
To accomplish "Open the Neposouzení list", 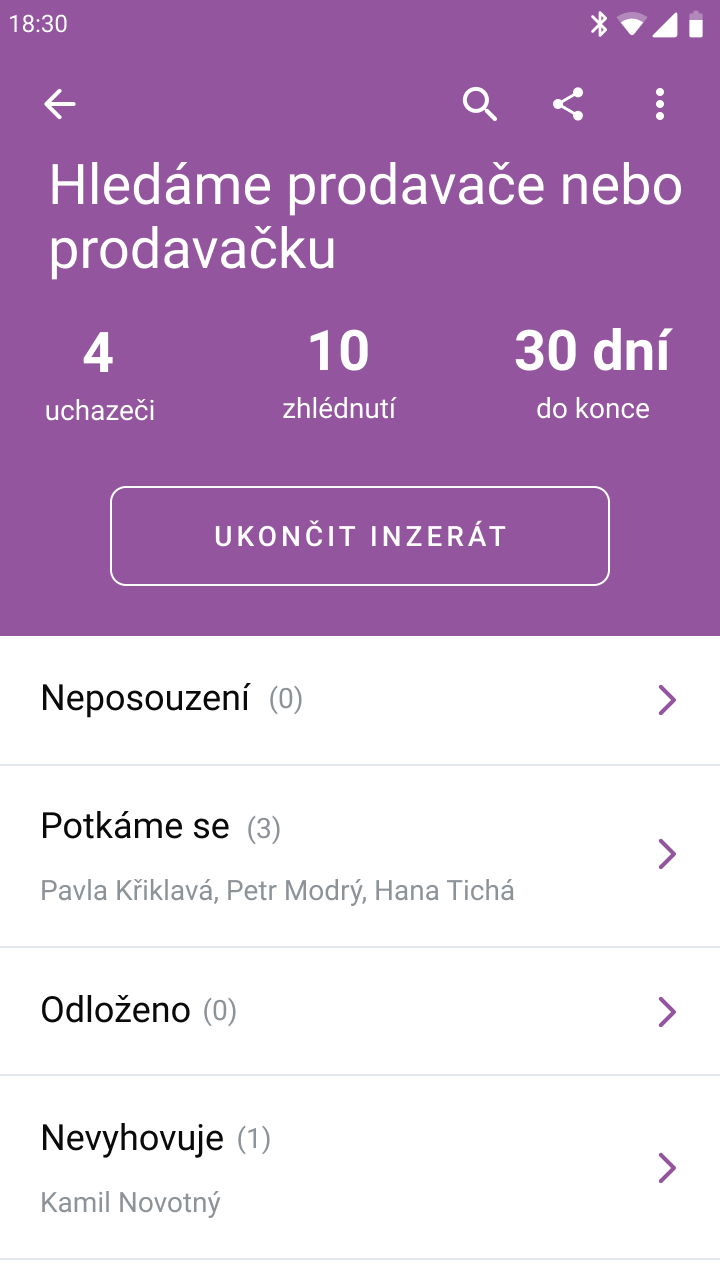I will pyautogui.click(x=360, y=700).
